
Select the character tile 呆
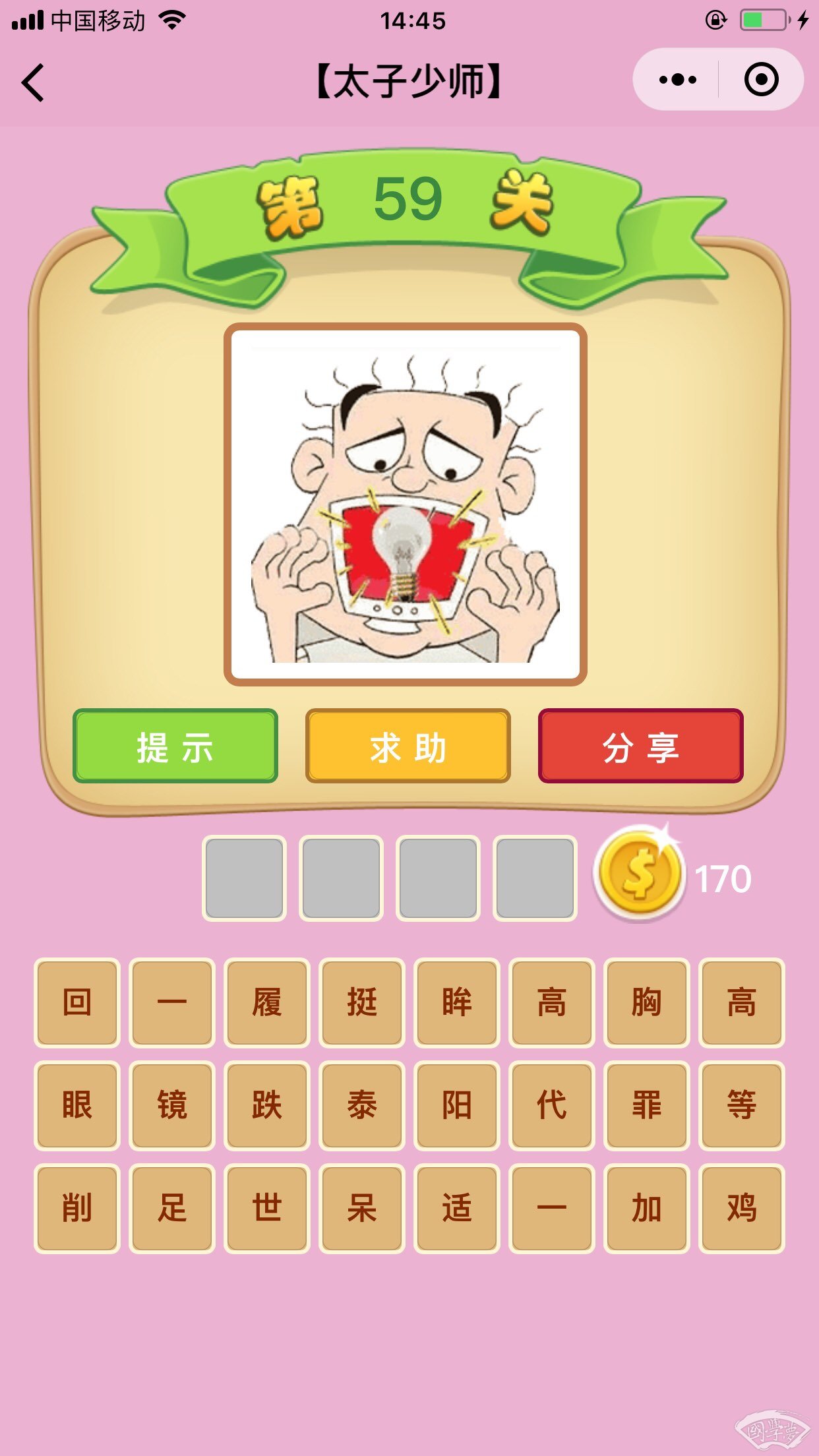(362, 1208)
